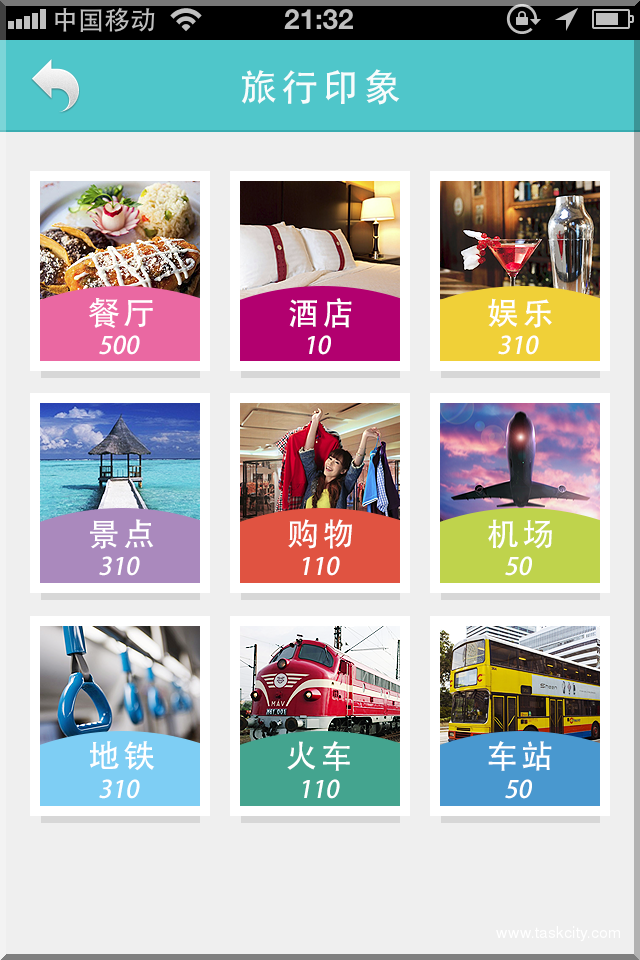Choose the 购物 shopping tile
The height and width of the screenshot is (960, 640).
click(x=320, y=493)
